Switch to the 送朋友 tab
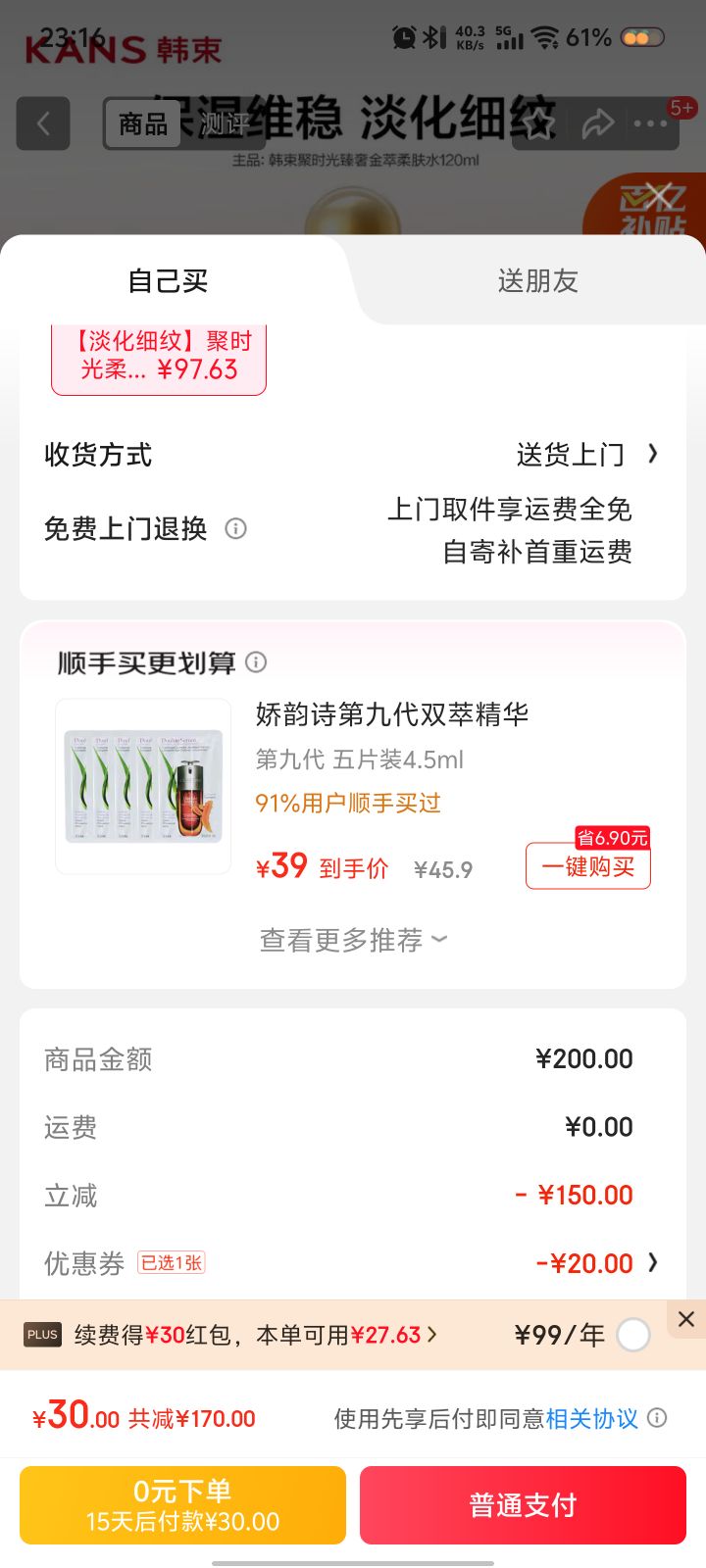706x1568 pixels. (537, 281)
